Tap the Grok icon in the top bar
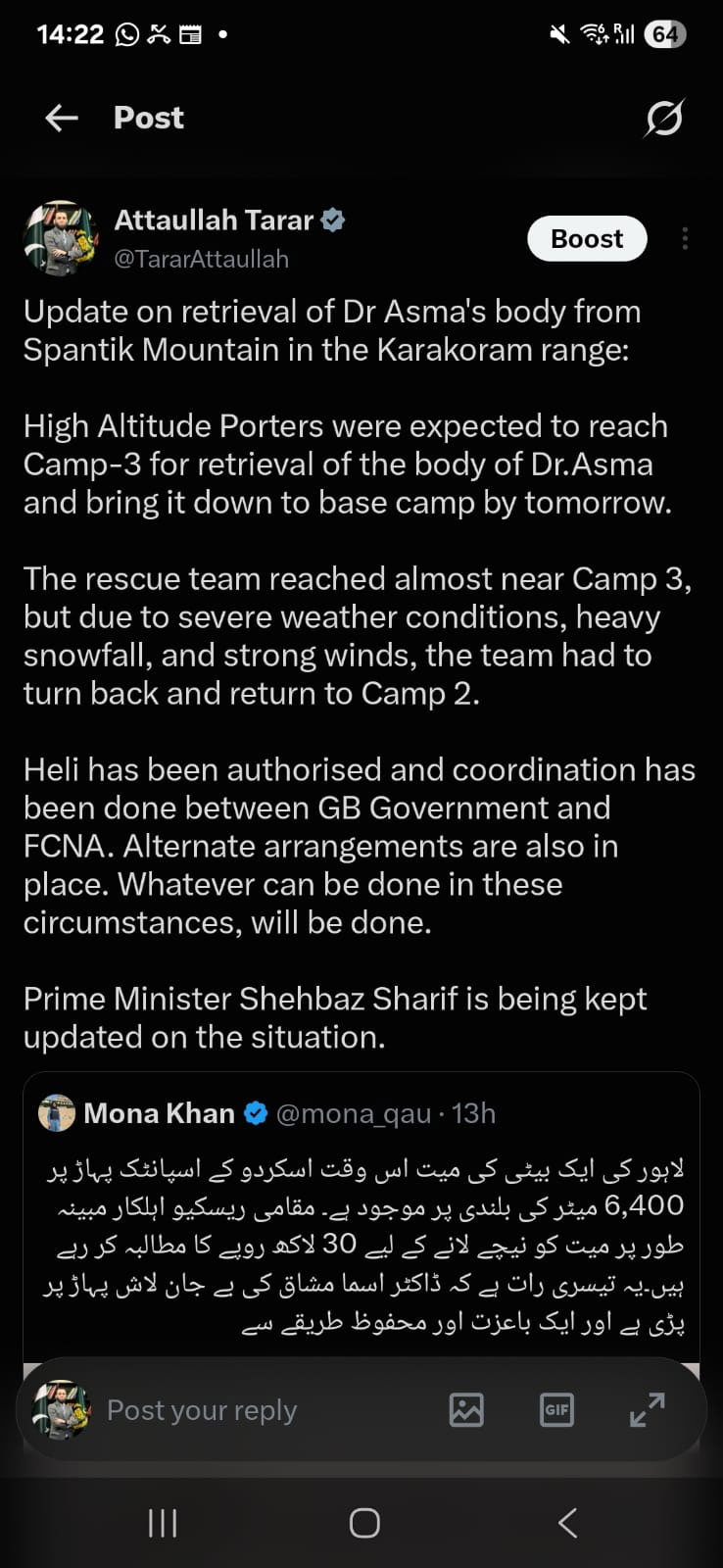The width and height of the screenshot is (723, 1568). coord(664,119)
